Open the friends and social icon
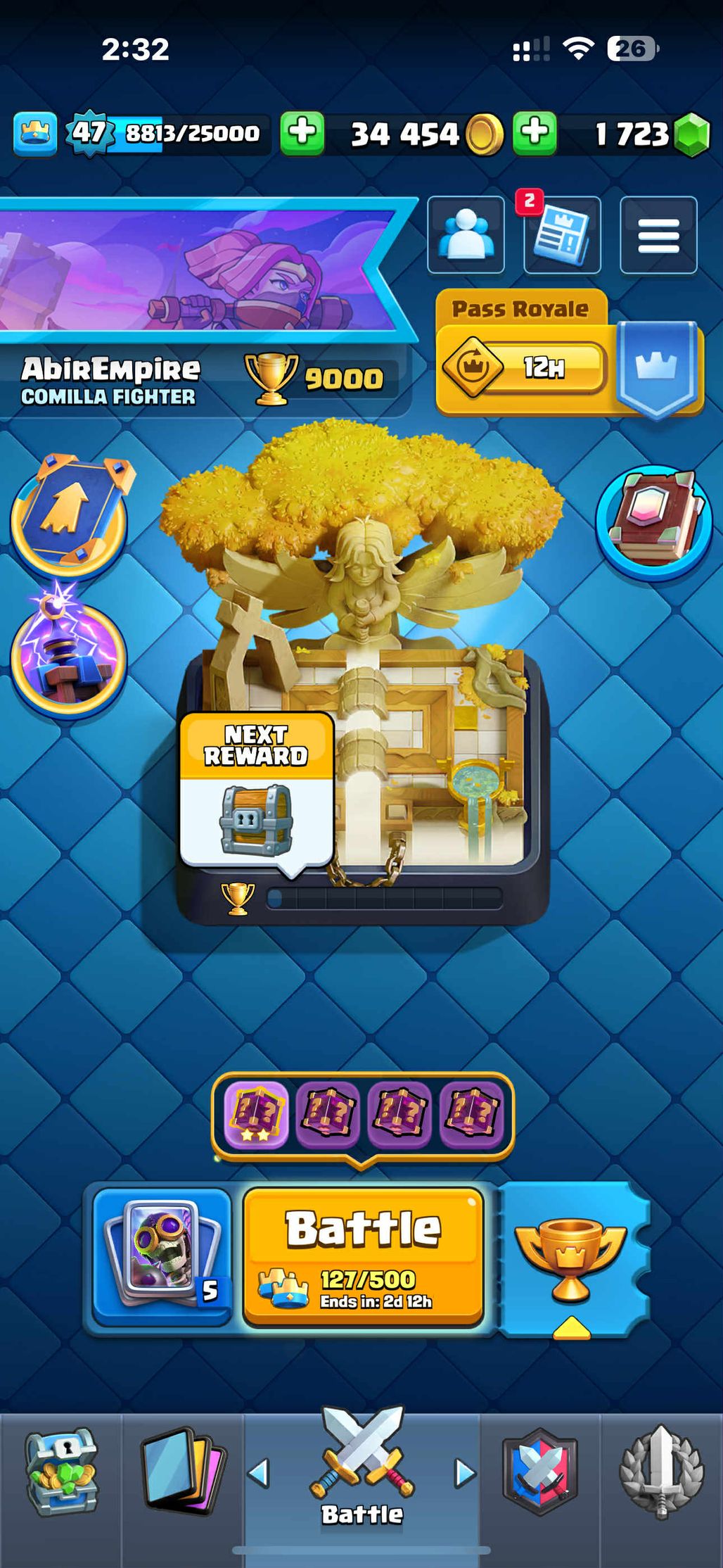Image resolution: width=723 pixels, height=1568 pixels. click(466, 235)
